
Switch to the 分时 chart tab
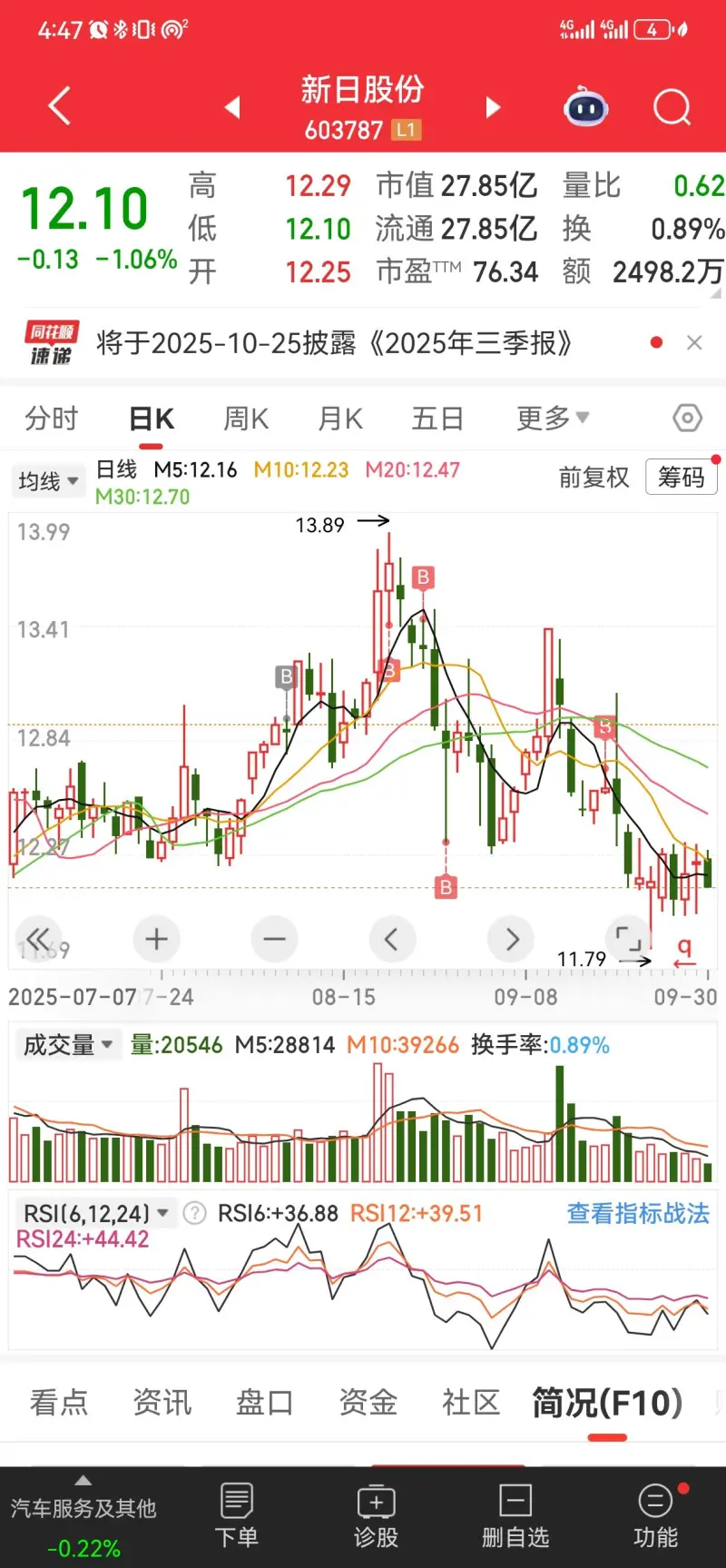pyautogui.click(x=52, y=419)
